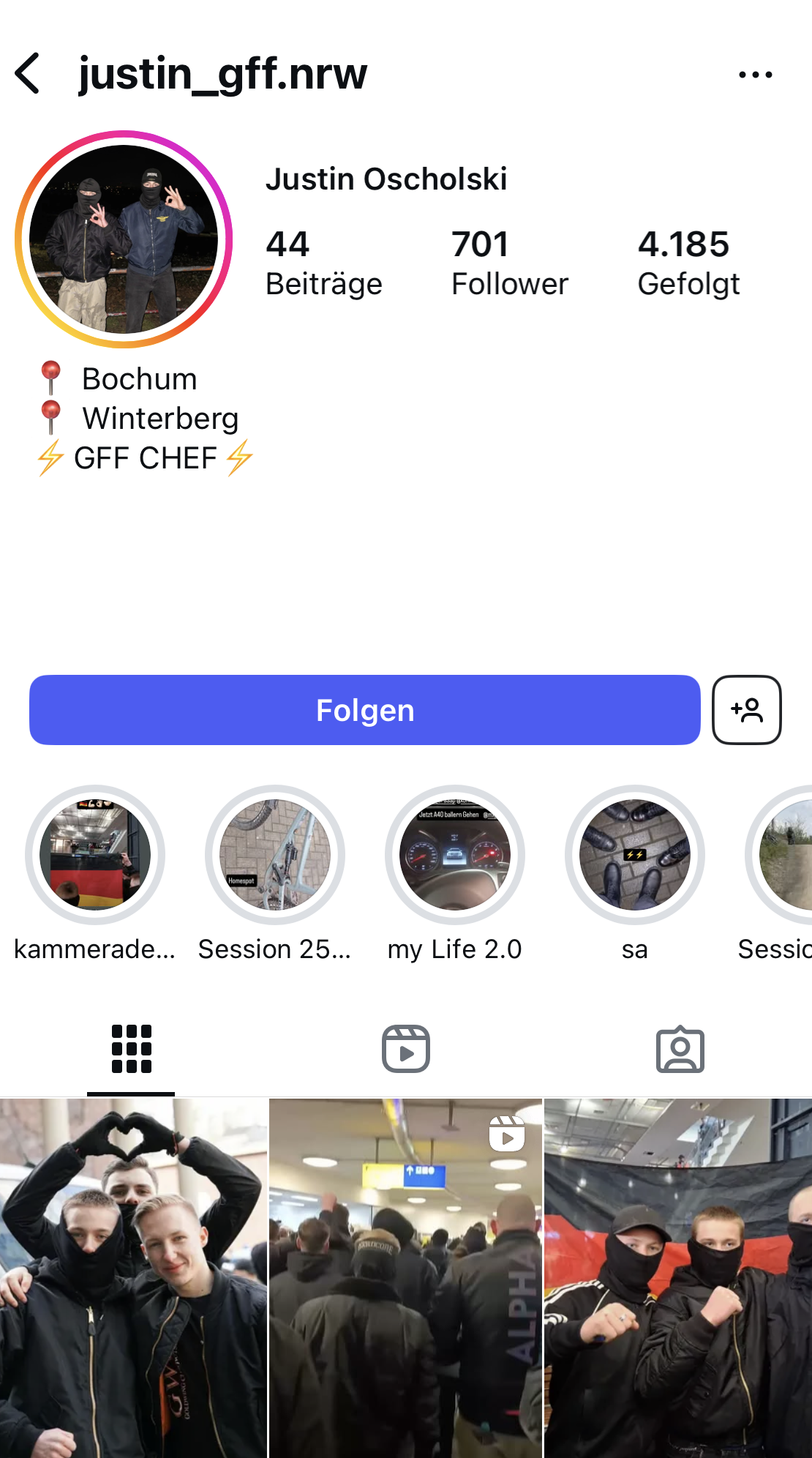Open the post with German flag background
The height and width of the screenshot is (1458, 812).
678,1278
